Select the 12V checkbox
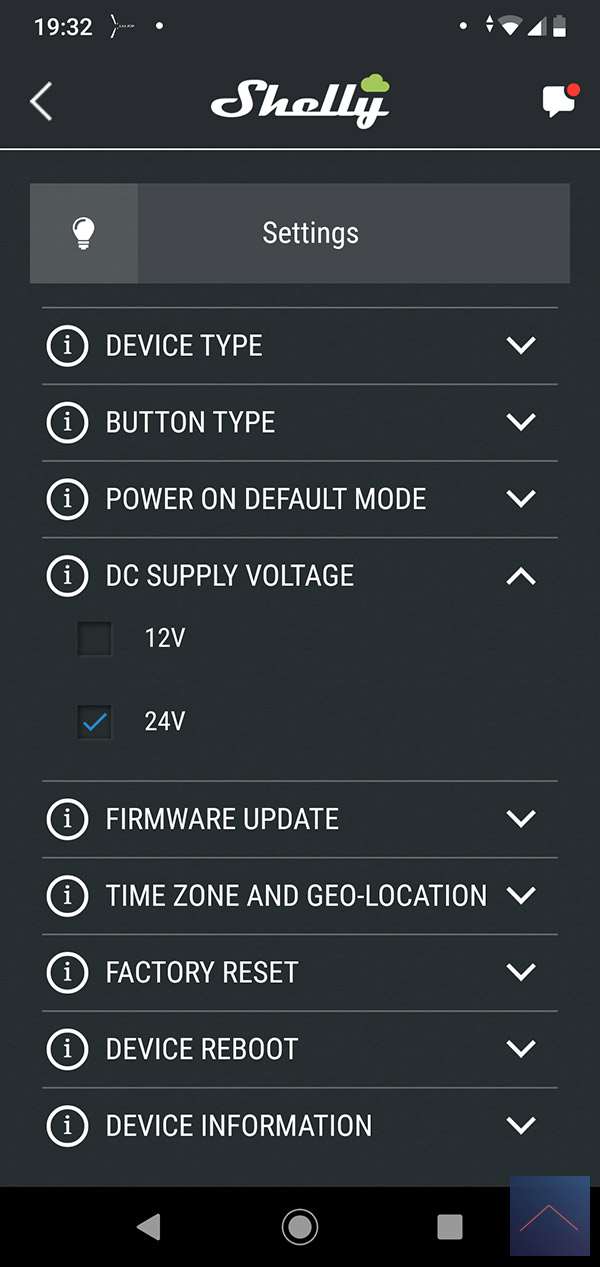This screenshot has width=600, height=1267. (x=95, y=638)
